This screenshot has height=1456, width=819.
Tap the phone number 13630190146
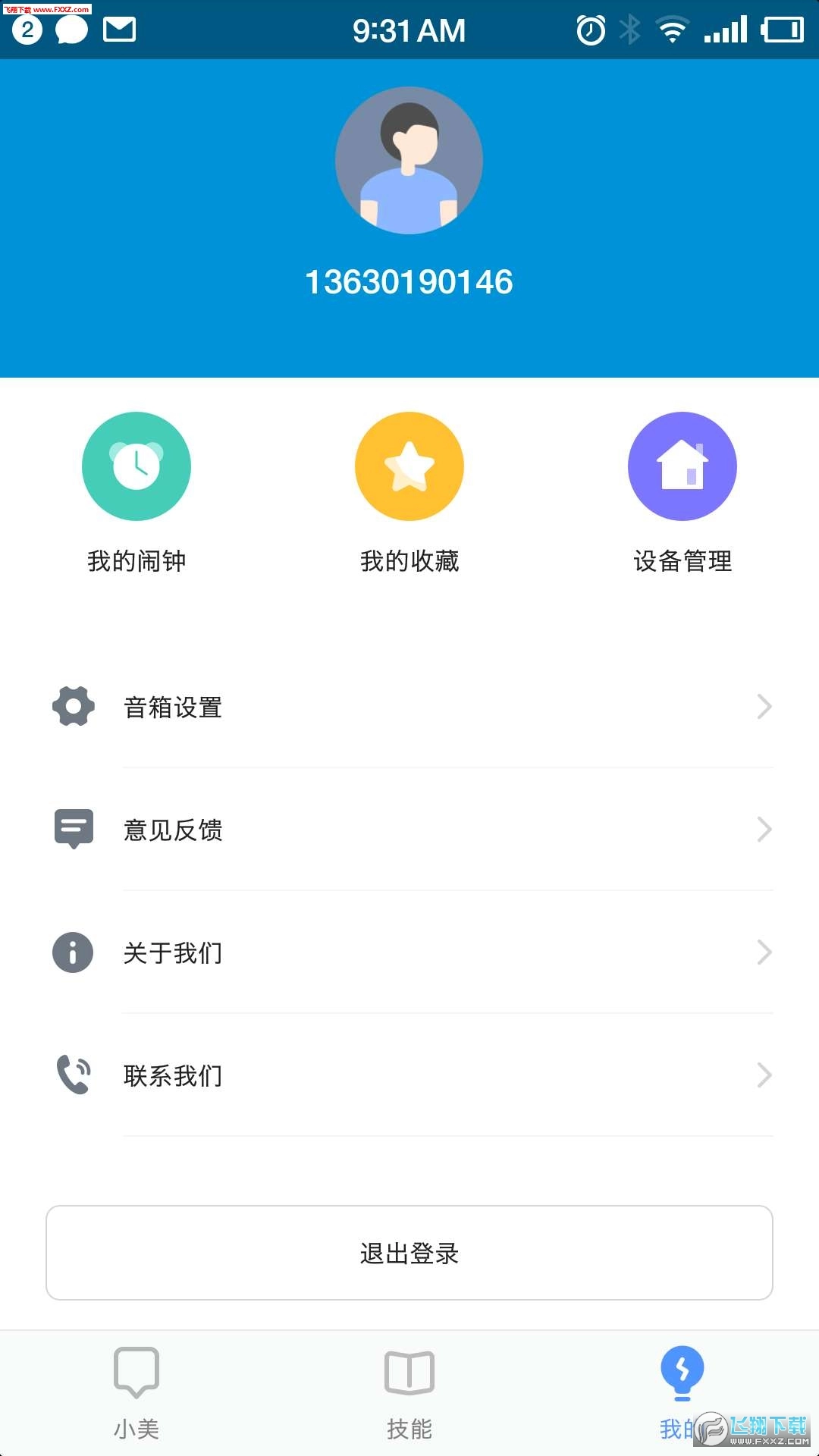409,281
